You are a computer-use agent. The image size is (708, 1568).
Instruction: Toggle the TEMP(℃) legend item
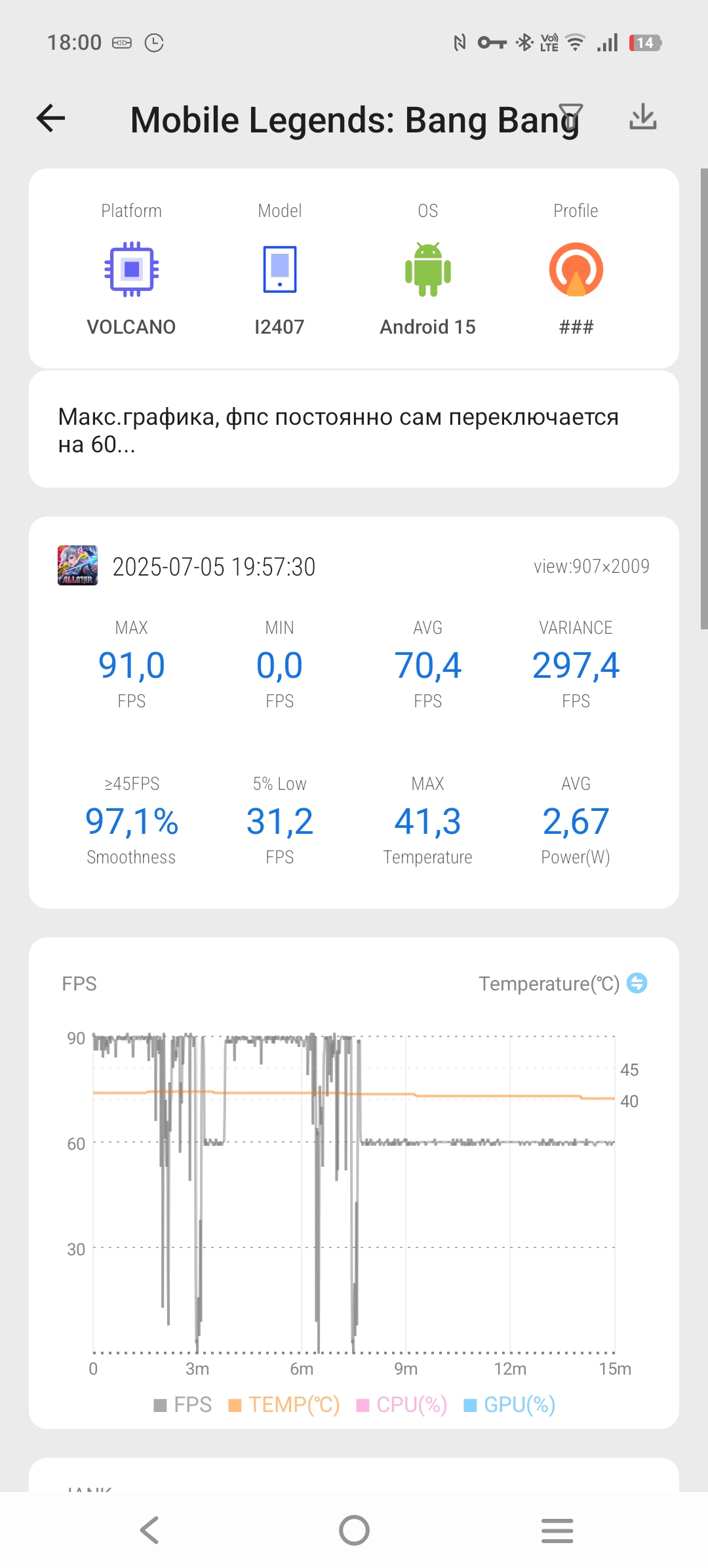coord(284,1405)
